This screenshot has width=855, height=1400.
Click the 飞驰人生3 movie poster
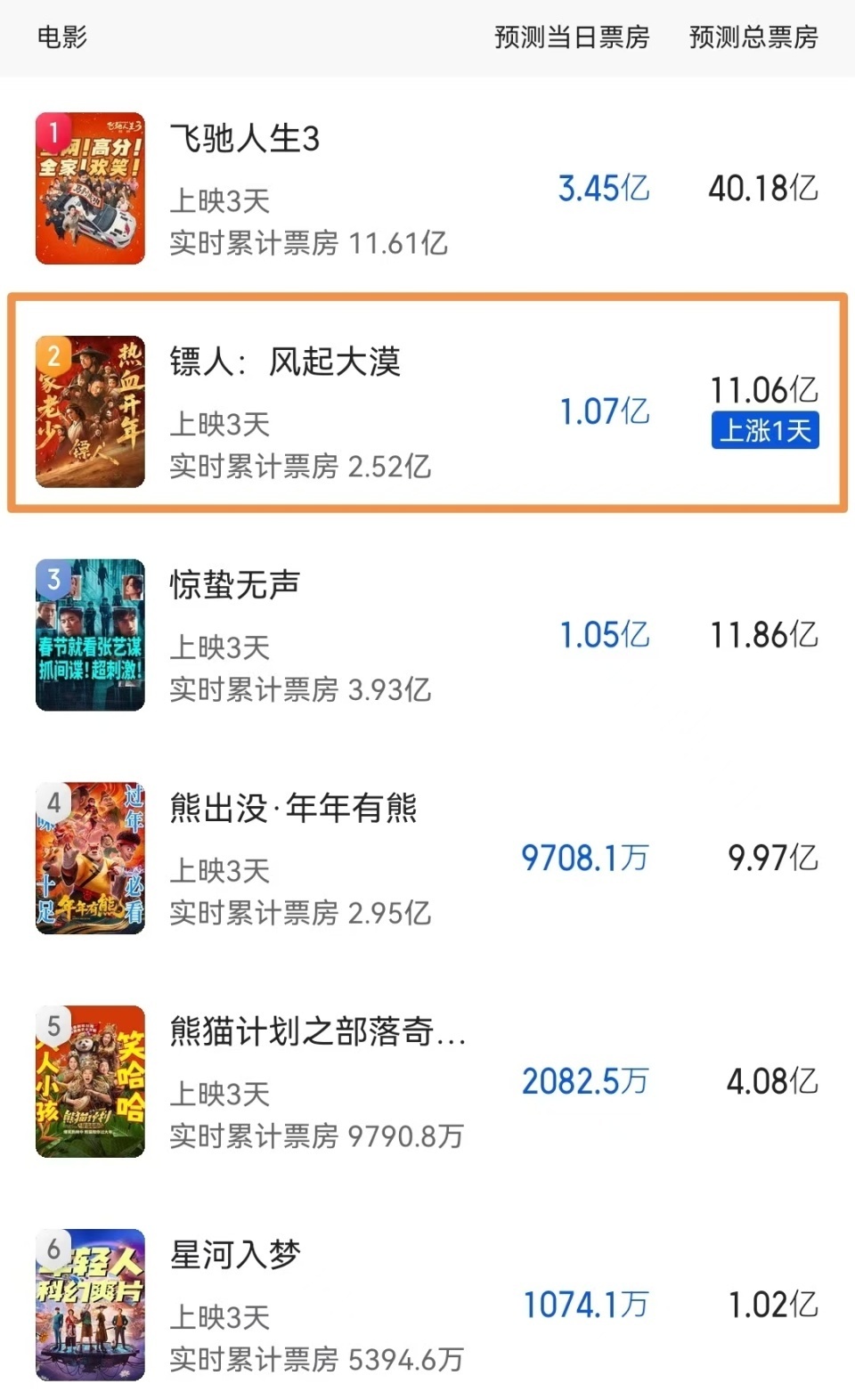point(89,190)
